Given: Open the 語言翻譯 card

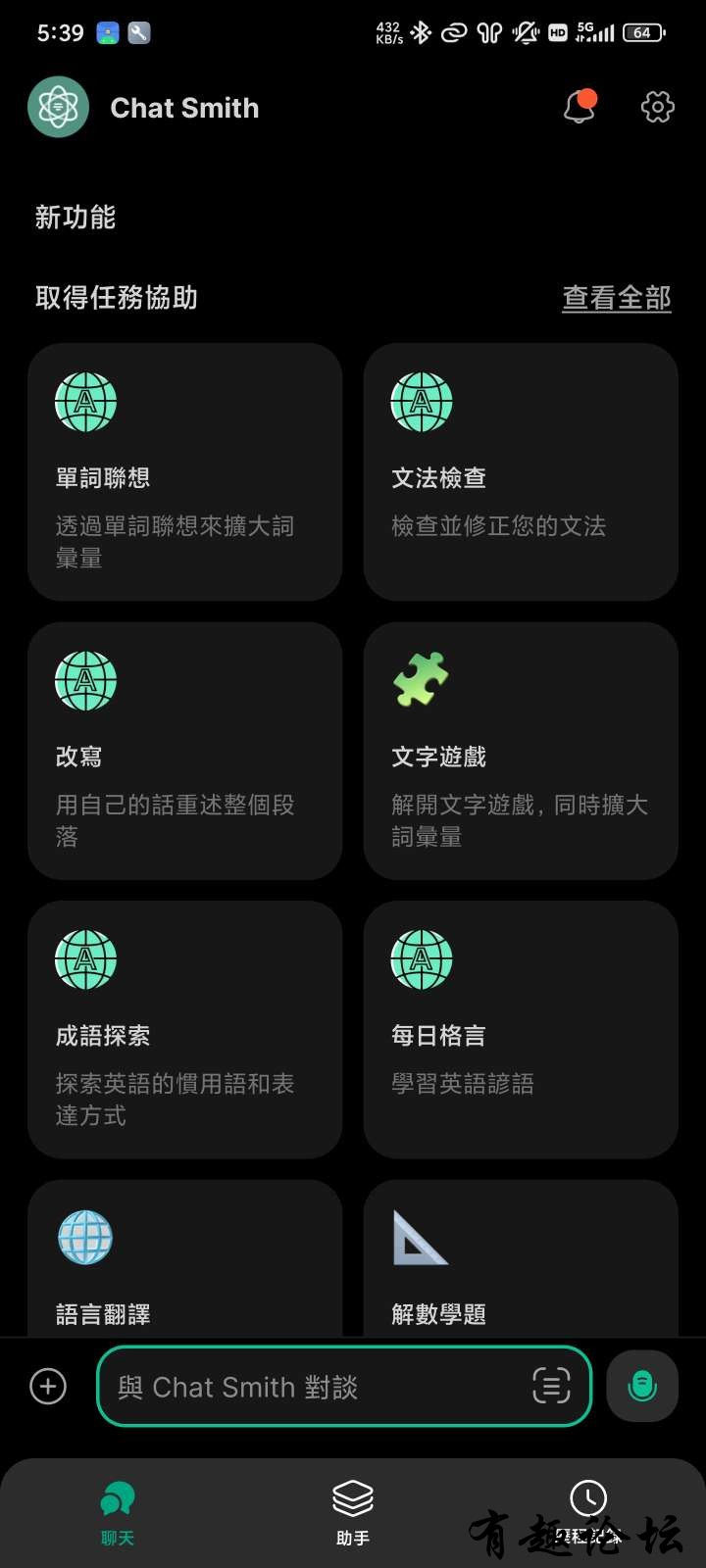Looking at the screenshot, I should coord(184,1264).
